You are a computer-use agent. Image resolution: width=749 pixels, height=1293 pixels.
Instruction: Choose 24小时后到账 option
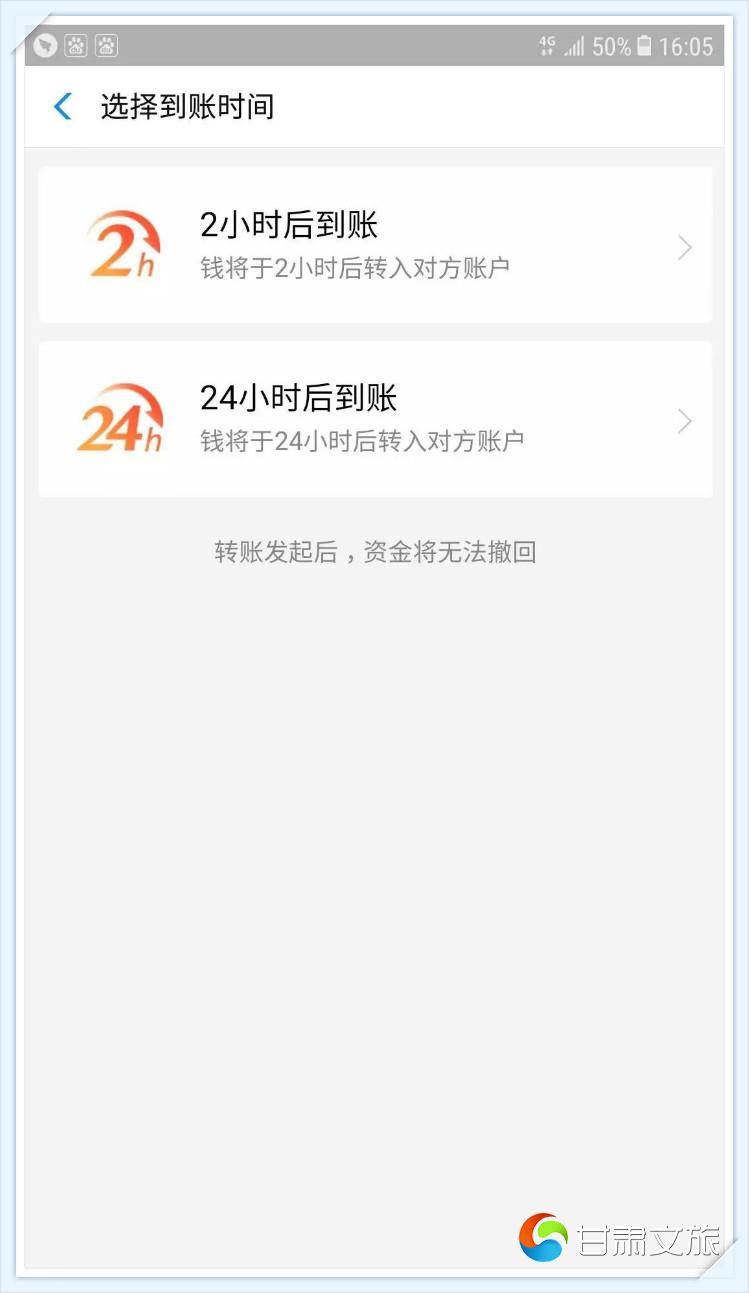pyautogui.click(x=375, y=419)
